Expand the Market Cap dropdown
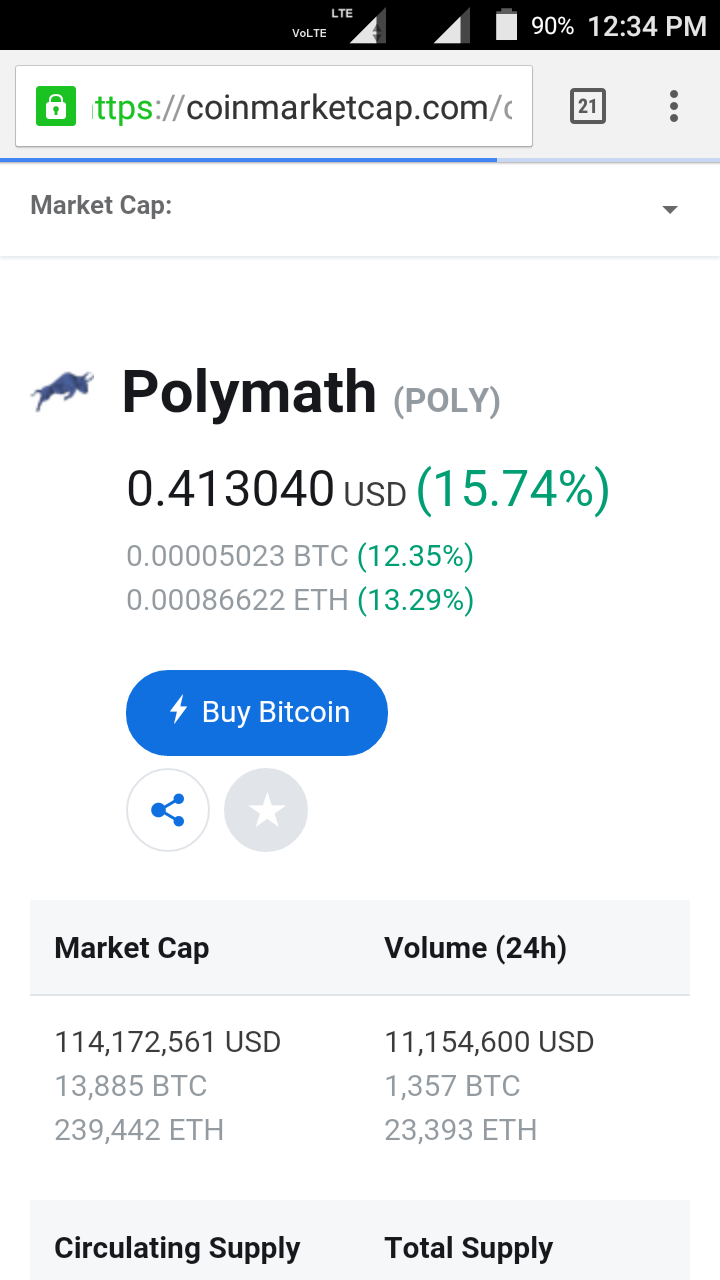 tap(670, 208)
